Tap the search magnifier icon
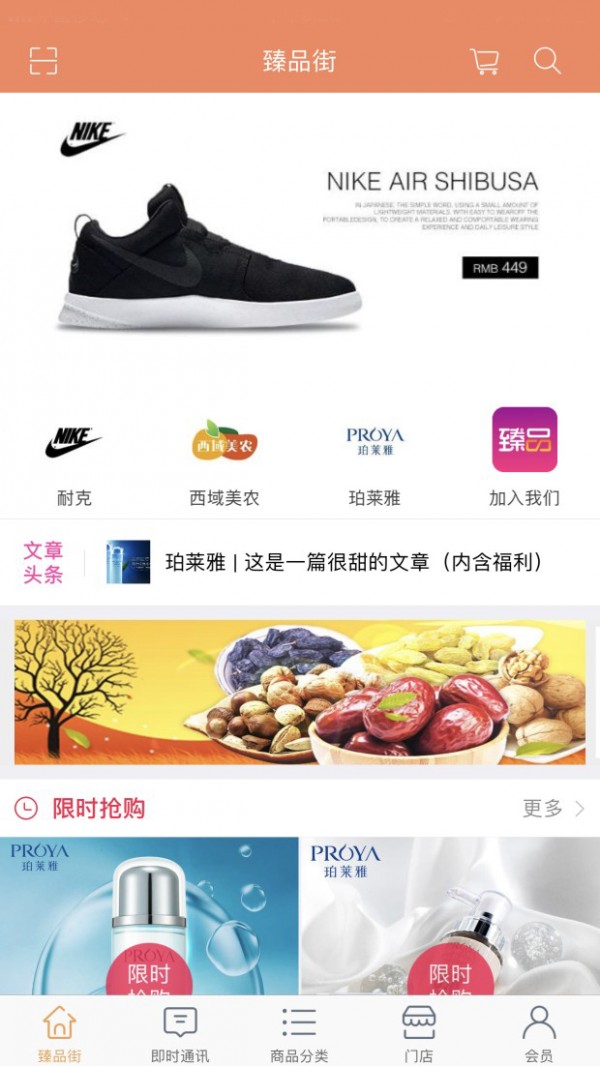600x1066 pixels. pos(547,61)
